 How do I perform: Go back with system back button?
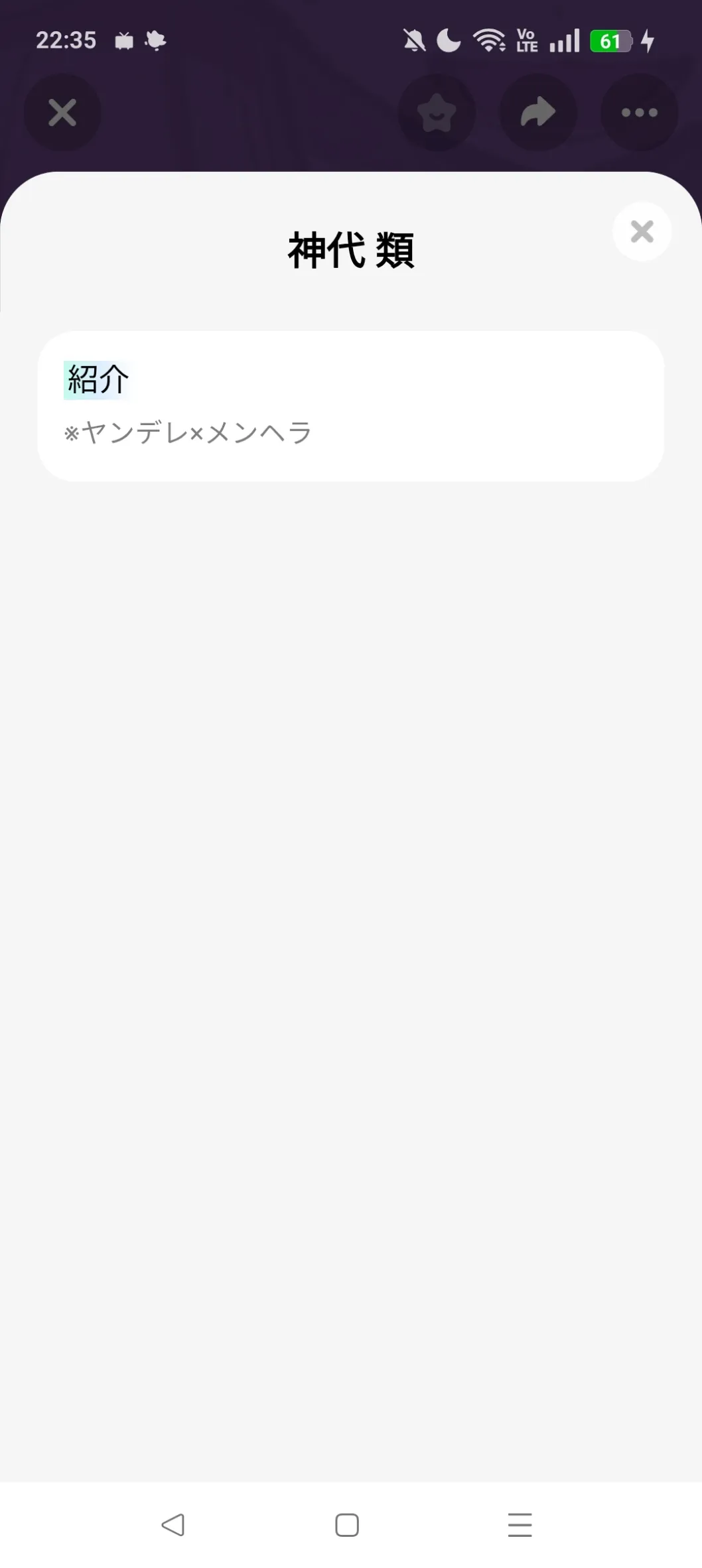[x=173, y=1525]
